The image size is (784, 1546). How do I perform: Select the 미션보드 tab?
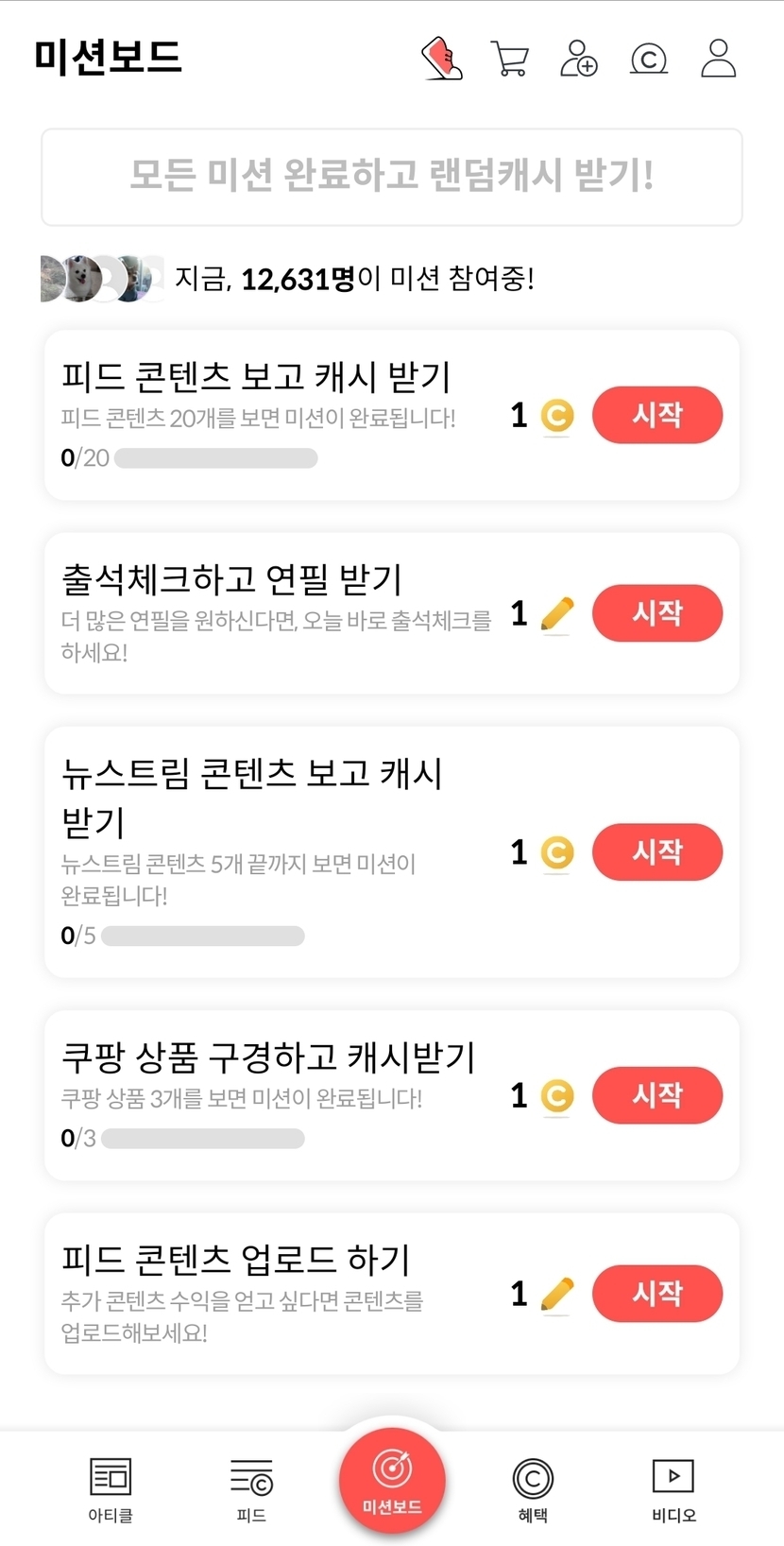[x=392, y=1482]
